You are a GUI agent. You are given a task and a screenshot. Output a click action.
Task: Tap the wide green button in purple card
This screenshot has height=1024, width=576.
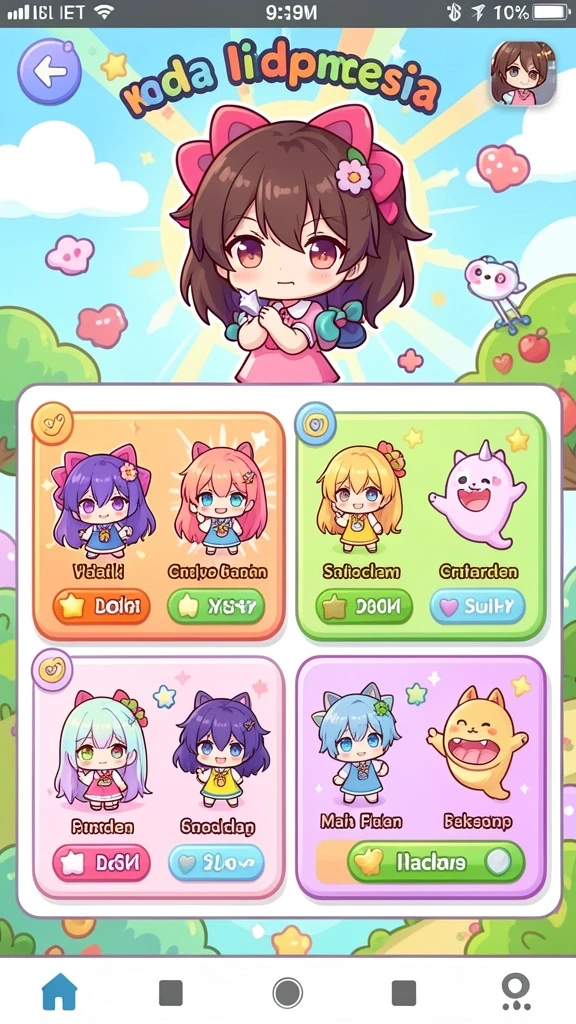pyautogui.click(x=436, y=863)
